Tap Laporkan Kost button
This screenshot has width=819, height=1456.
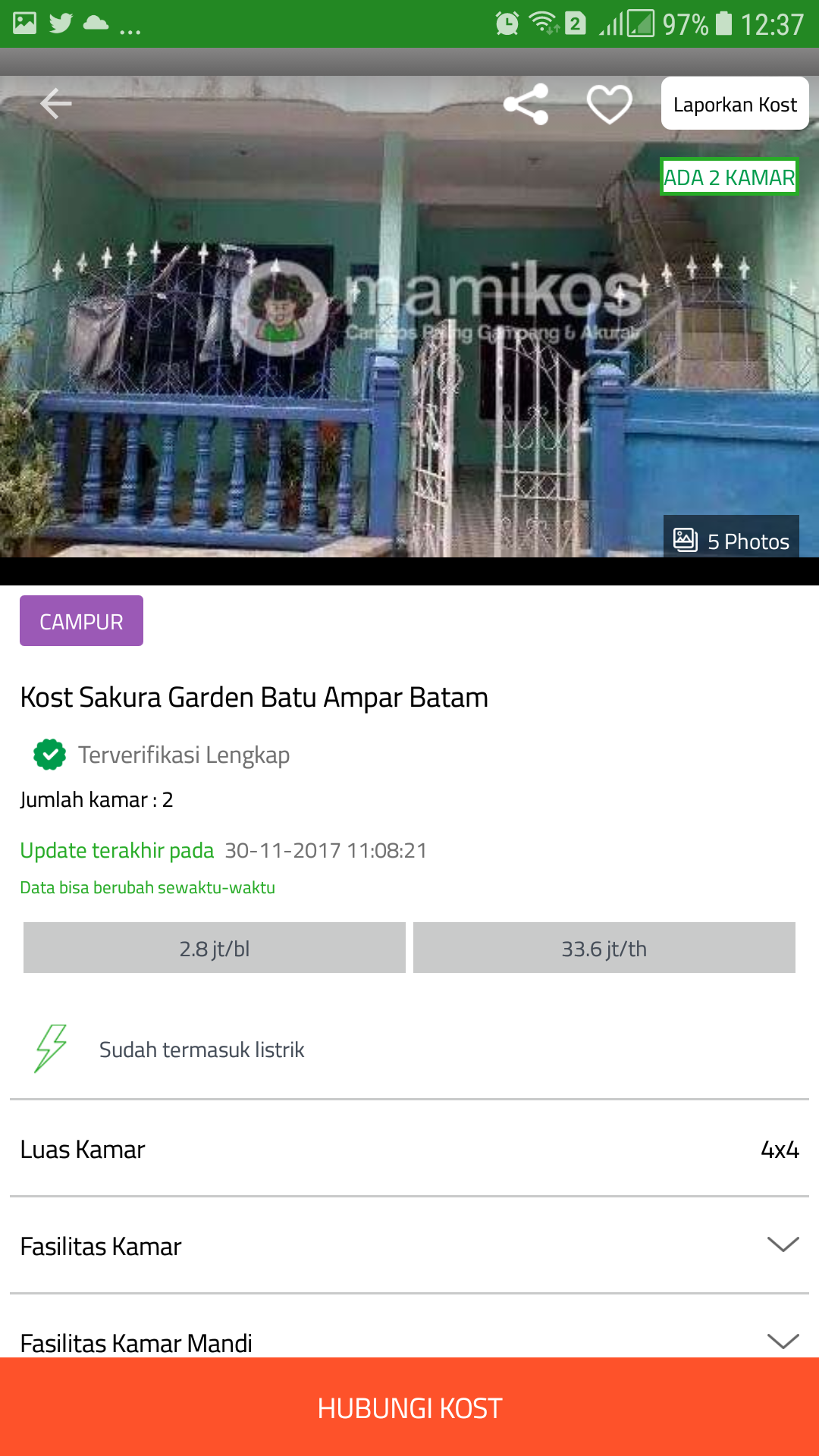(x=734, y=104)
